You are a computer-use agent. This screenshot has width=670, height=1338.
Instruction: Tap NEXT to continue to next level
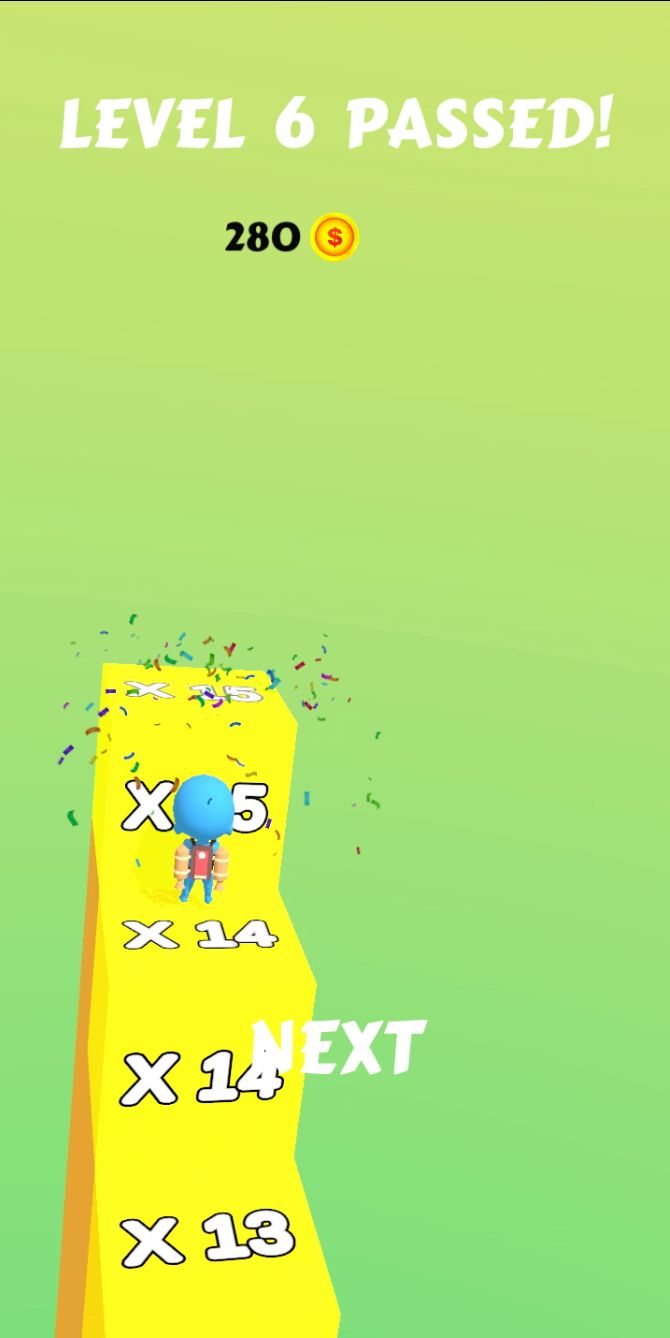[x=338, y=1048]
